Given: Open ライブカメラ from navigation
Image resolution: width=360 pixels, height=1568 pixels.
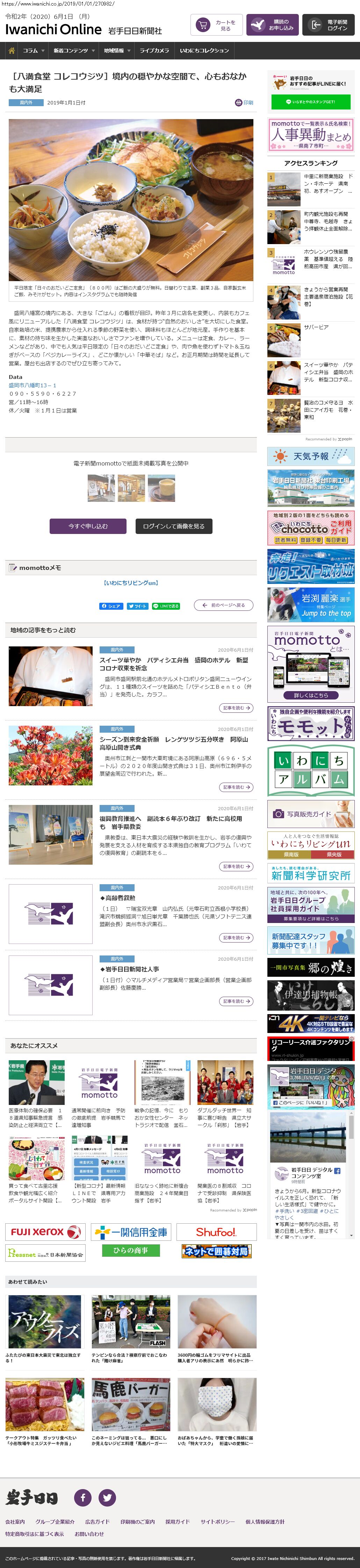Looking at the screenshot, I should (x=154, y=51).
